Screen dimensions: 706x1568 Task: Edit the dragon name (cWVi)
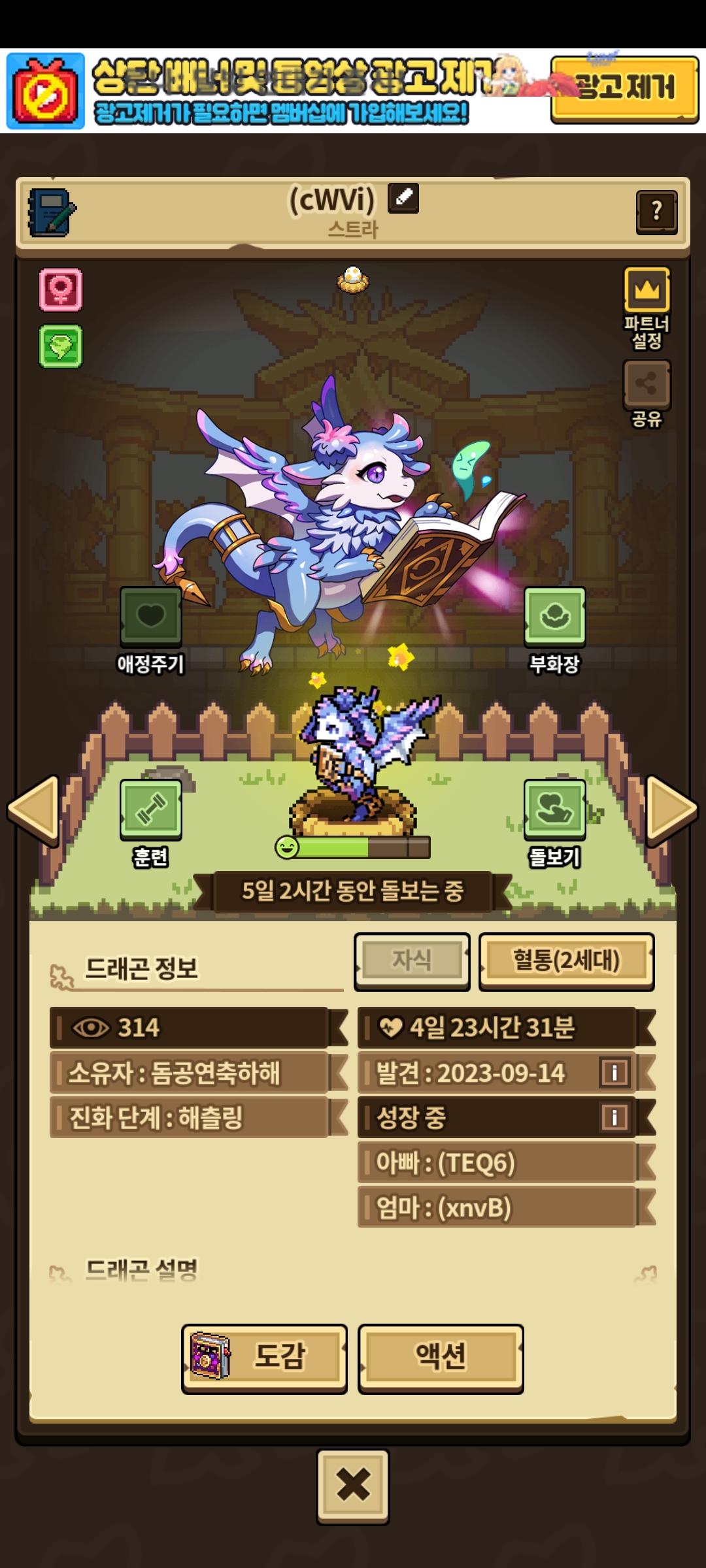coord(403,198)
